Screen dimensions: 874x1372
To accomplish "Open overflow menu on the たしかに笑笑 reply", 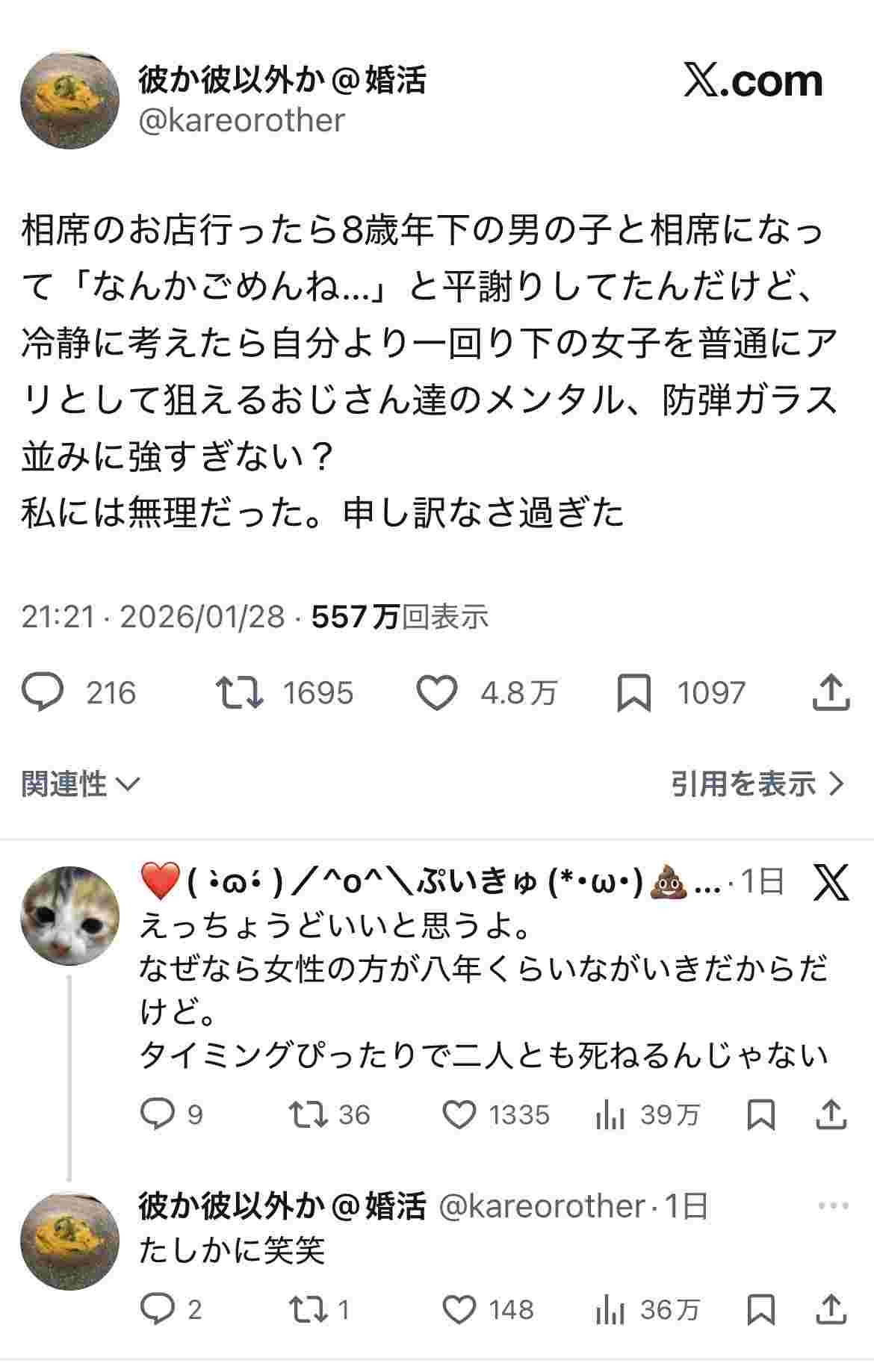I will (x=834, y=1205).
